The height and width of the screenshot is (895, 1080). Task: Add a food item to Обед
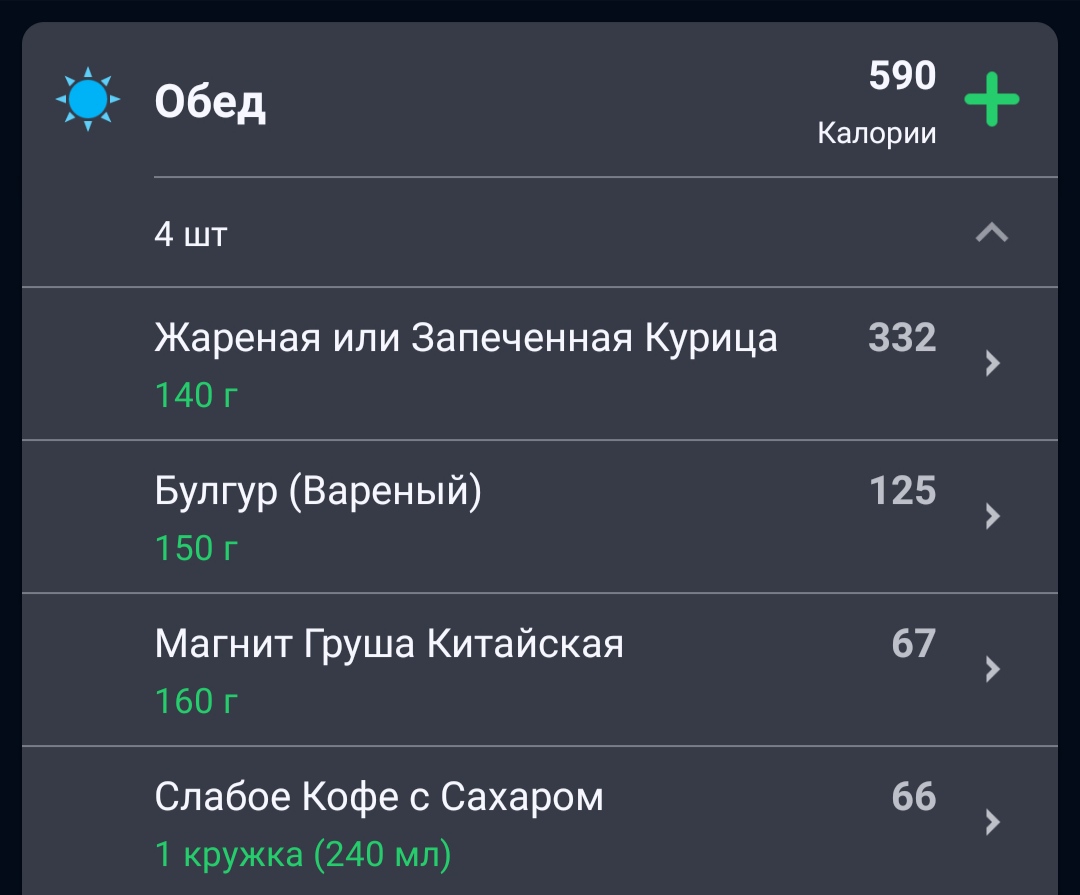[991, 101]
